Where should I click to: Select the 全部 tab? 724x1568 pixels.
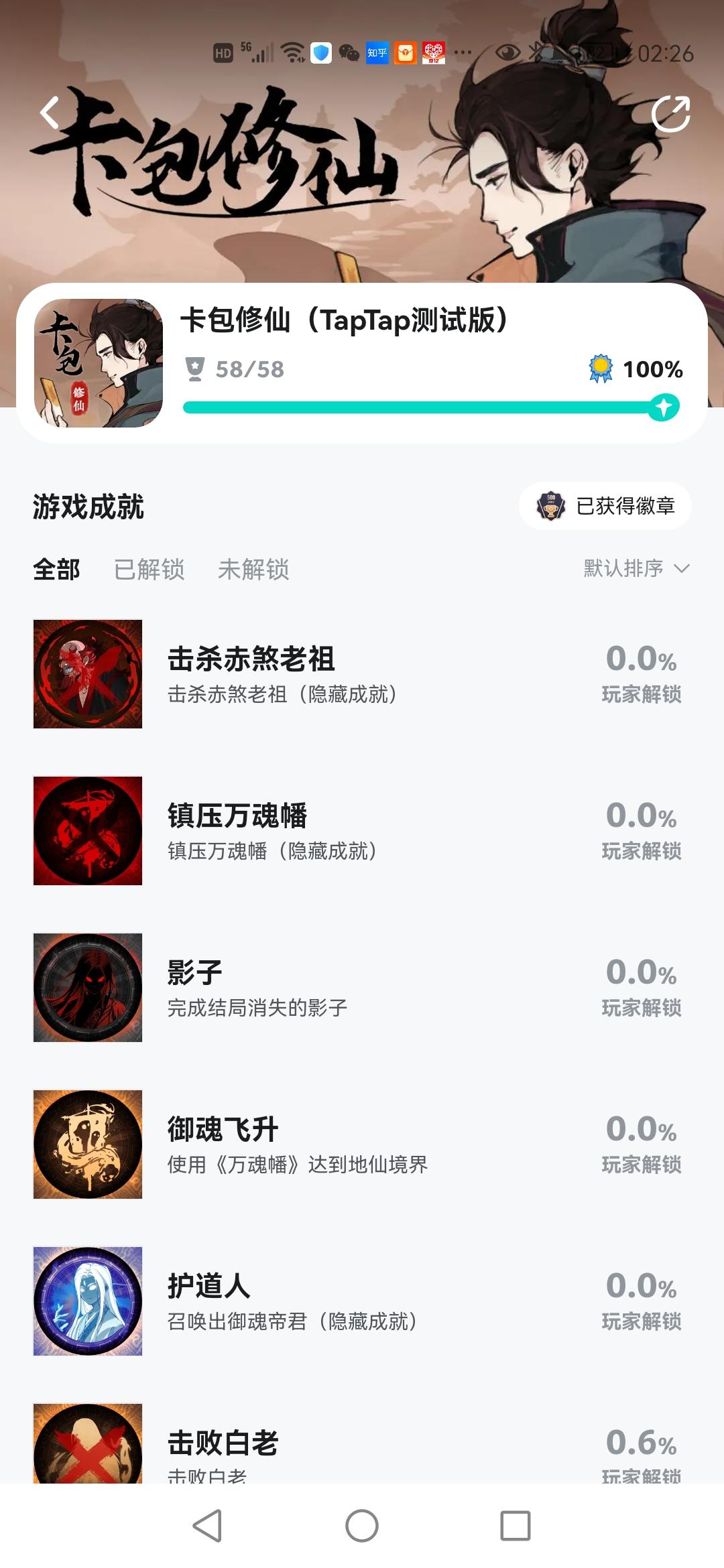pos(56,570)
